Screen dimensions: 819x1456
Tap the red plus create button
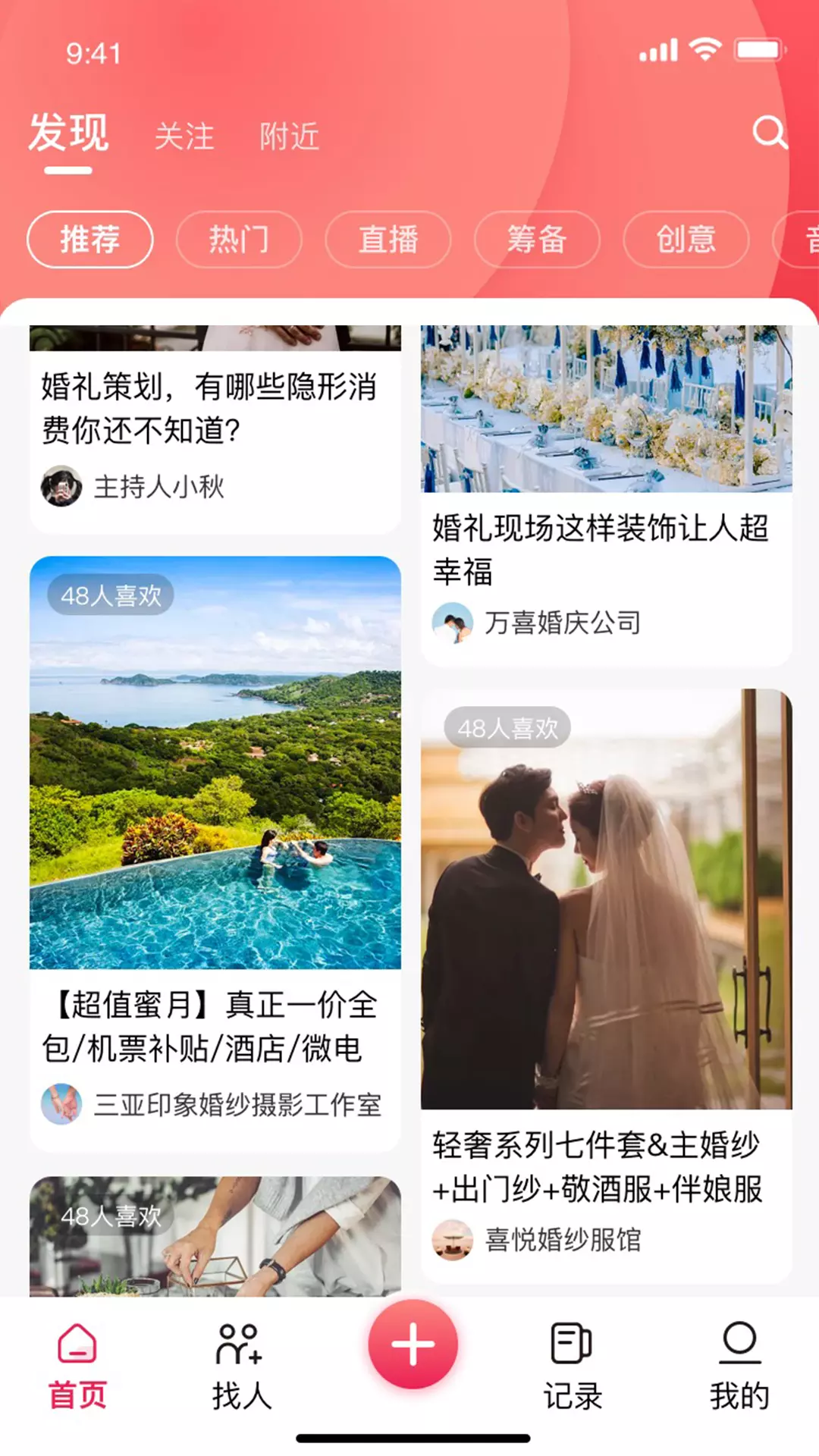coord(413,1345)
